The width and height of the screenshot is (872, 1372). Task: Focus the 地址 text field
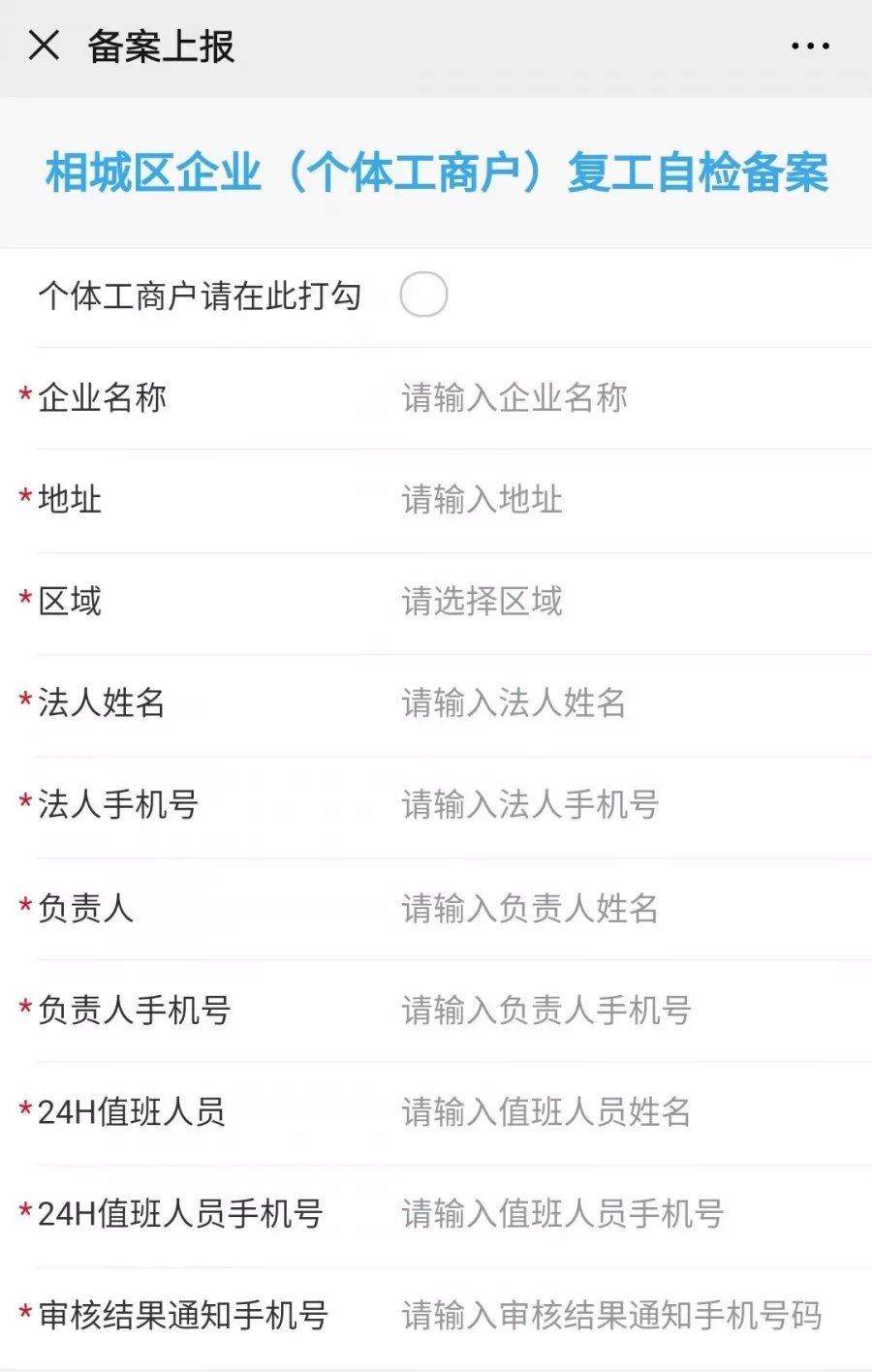point(620,500)
